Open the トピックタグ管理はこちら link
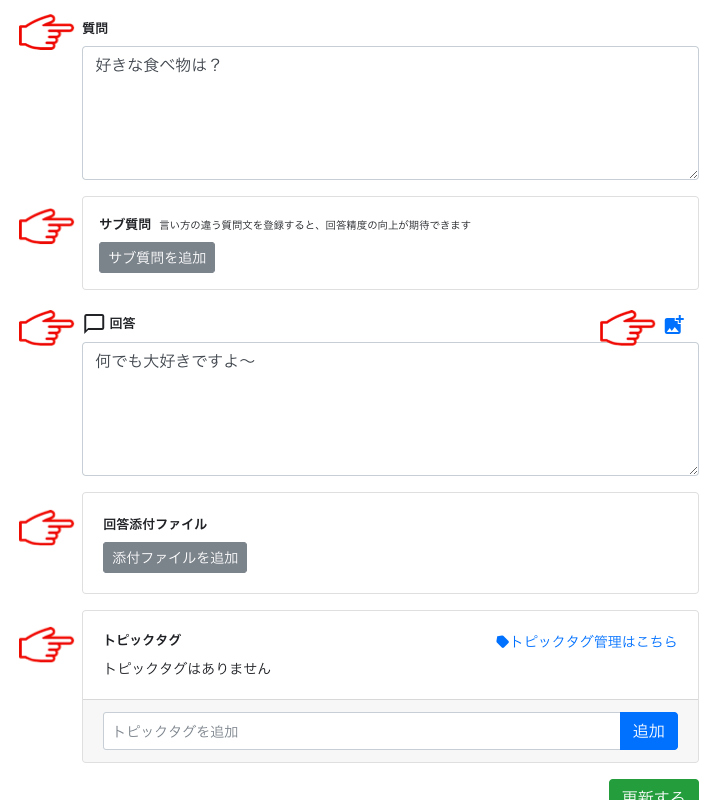This screenshot has width=721, height=800. point(596,643)
